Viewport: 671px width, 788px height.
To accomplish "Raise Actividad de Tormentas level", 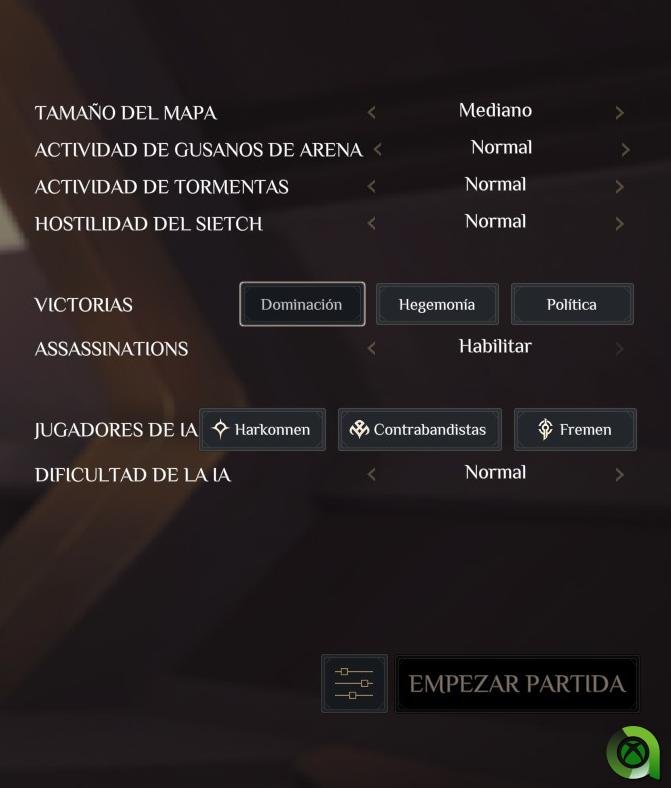I will click(x=620, y=187).
